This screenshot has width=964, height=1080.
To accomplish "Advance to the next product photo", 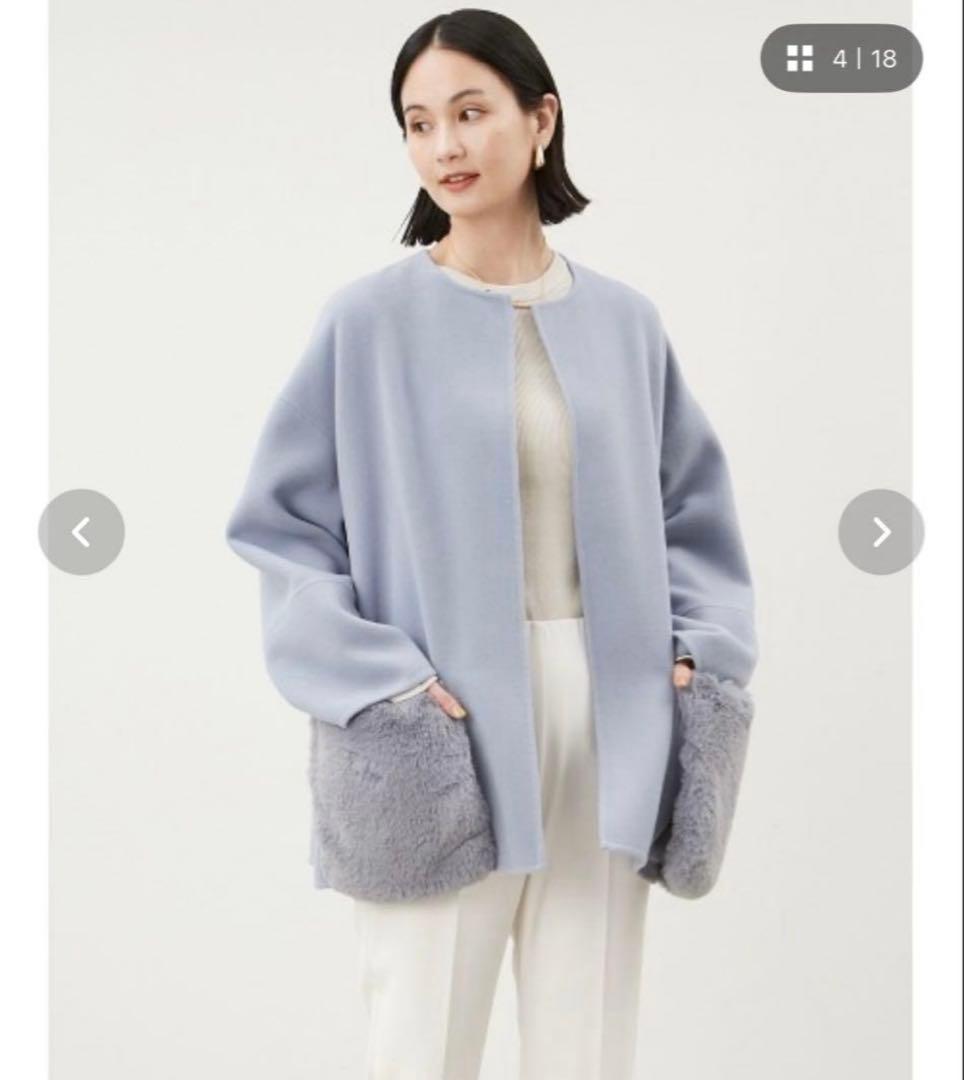I will point(880,532).
